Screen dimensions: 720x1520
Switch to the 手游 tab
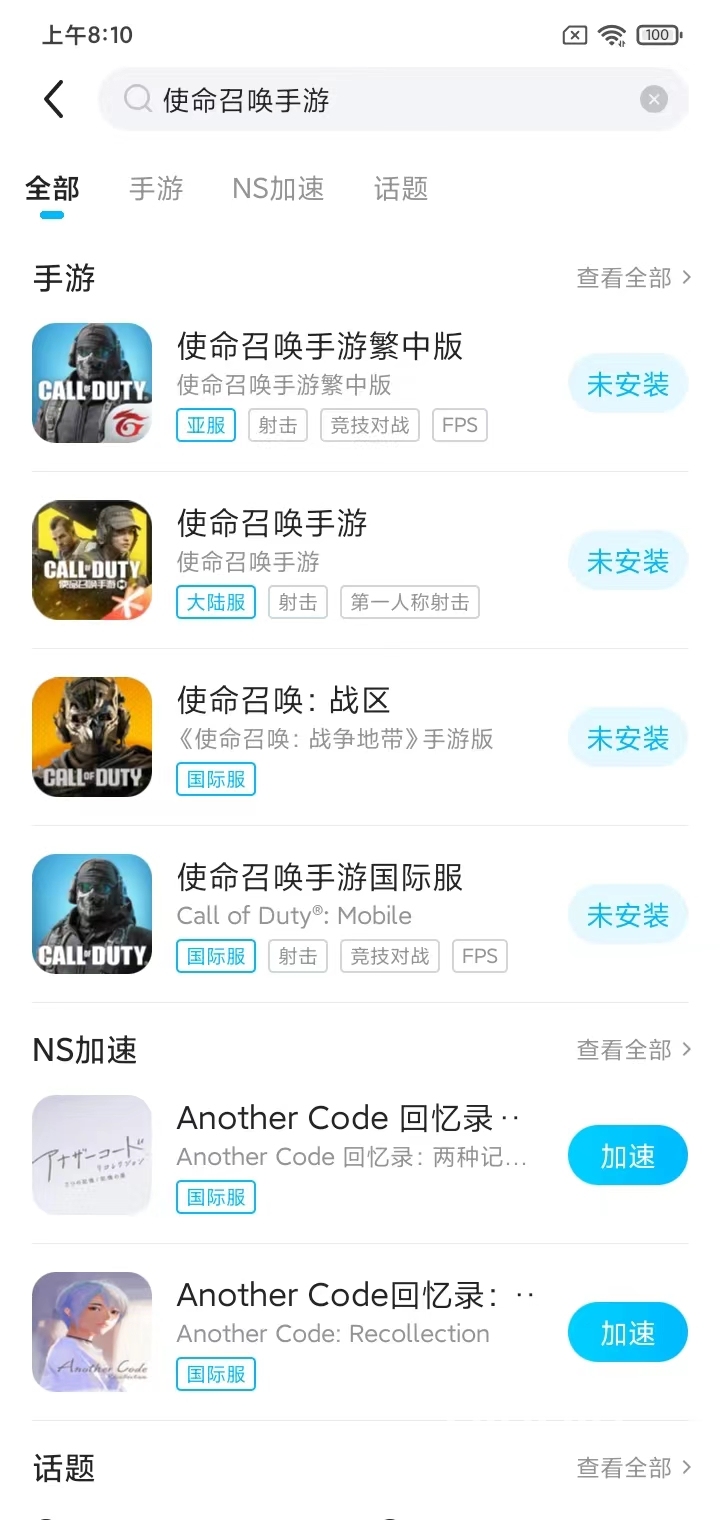(156, 188)
